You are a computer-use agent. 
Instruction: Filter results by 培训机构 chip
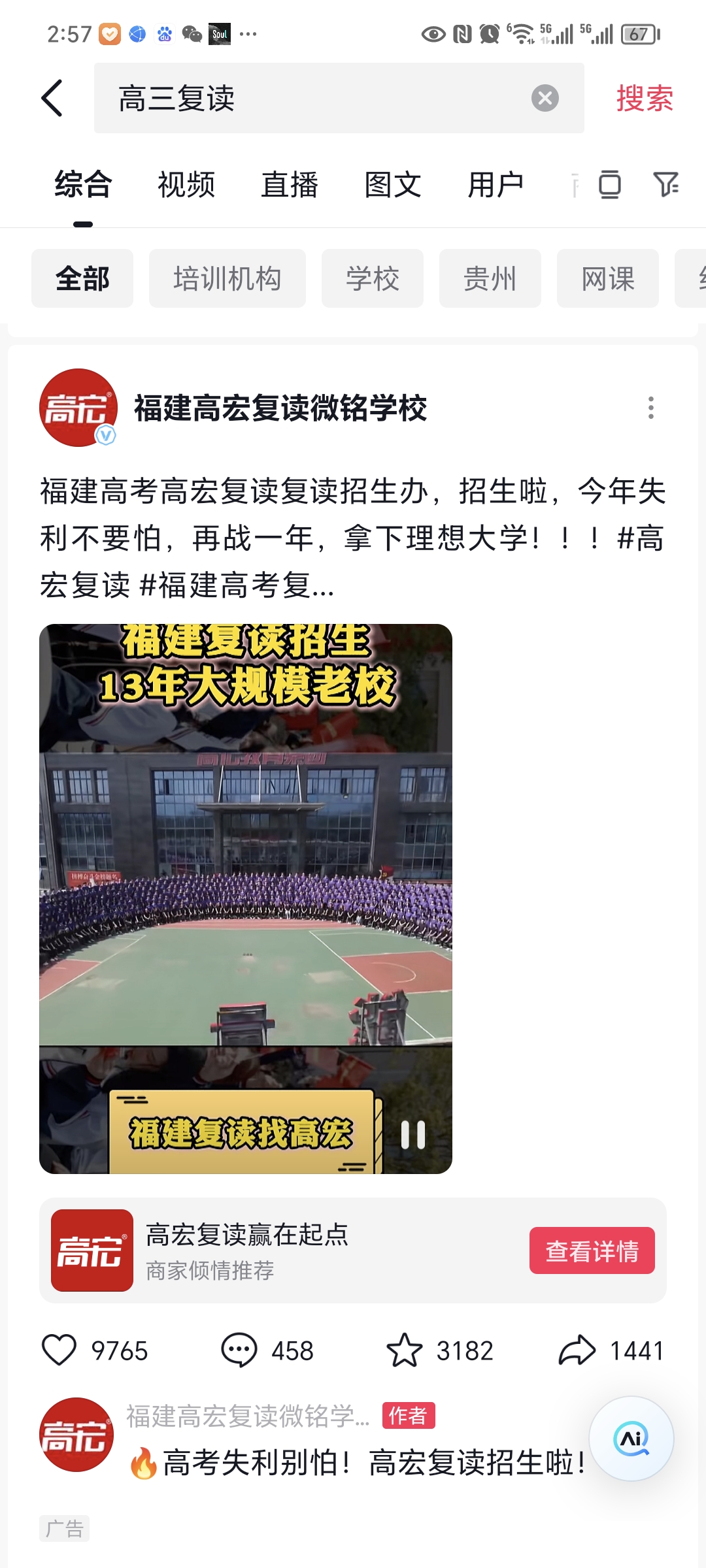point(227,278)
